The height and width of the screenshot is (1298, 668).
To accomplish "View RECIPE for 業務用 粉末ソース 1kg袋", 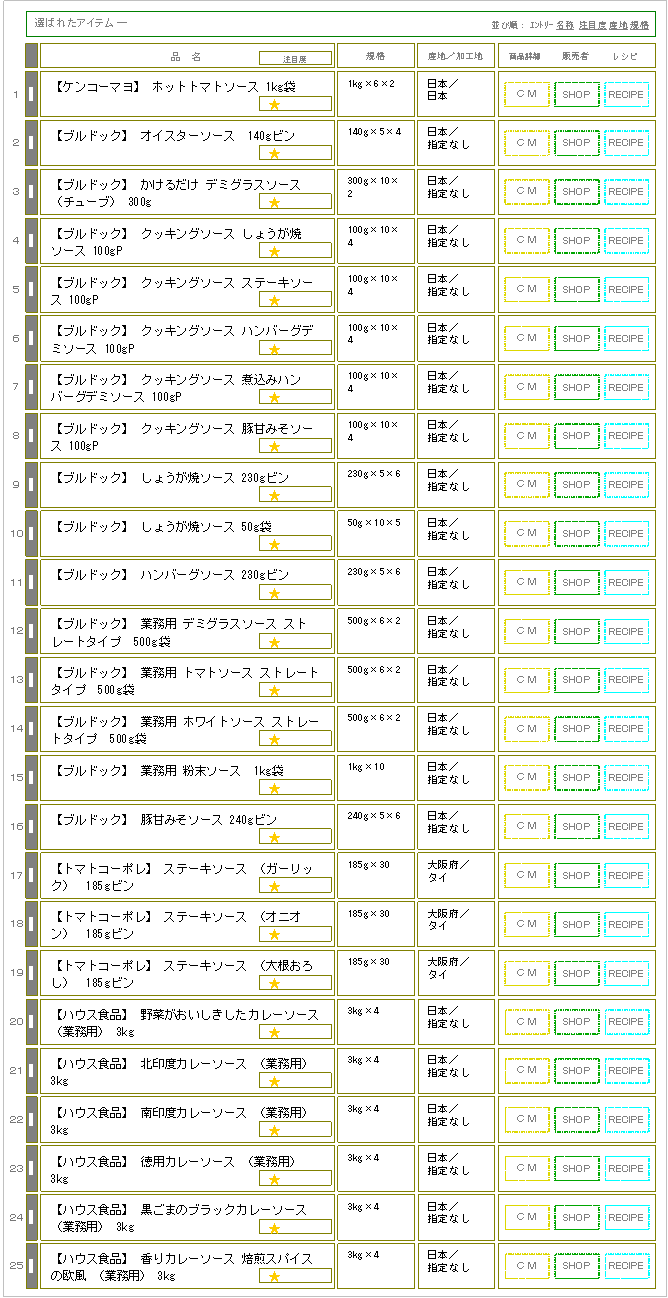I will pyautogui.click(x=626, y=778).
